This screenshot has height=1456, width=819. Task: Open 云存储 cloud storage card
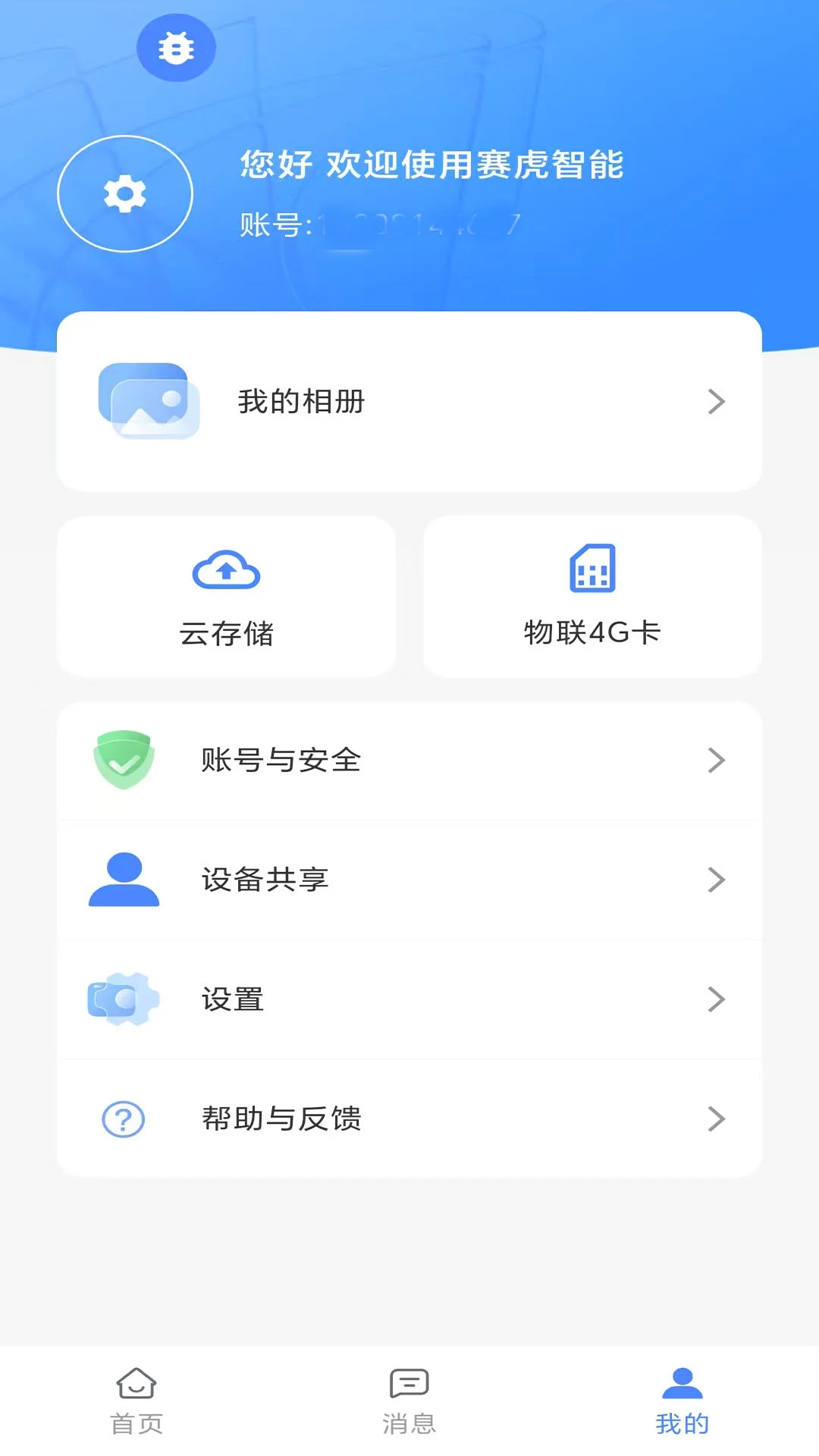[x=226, y=597]
